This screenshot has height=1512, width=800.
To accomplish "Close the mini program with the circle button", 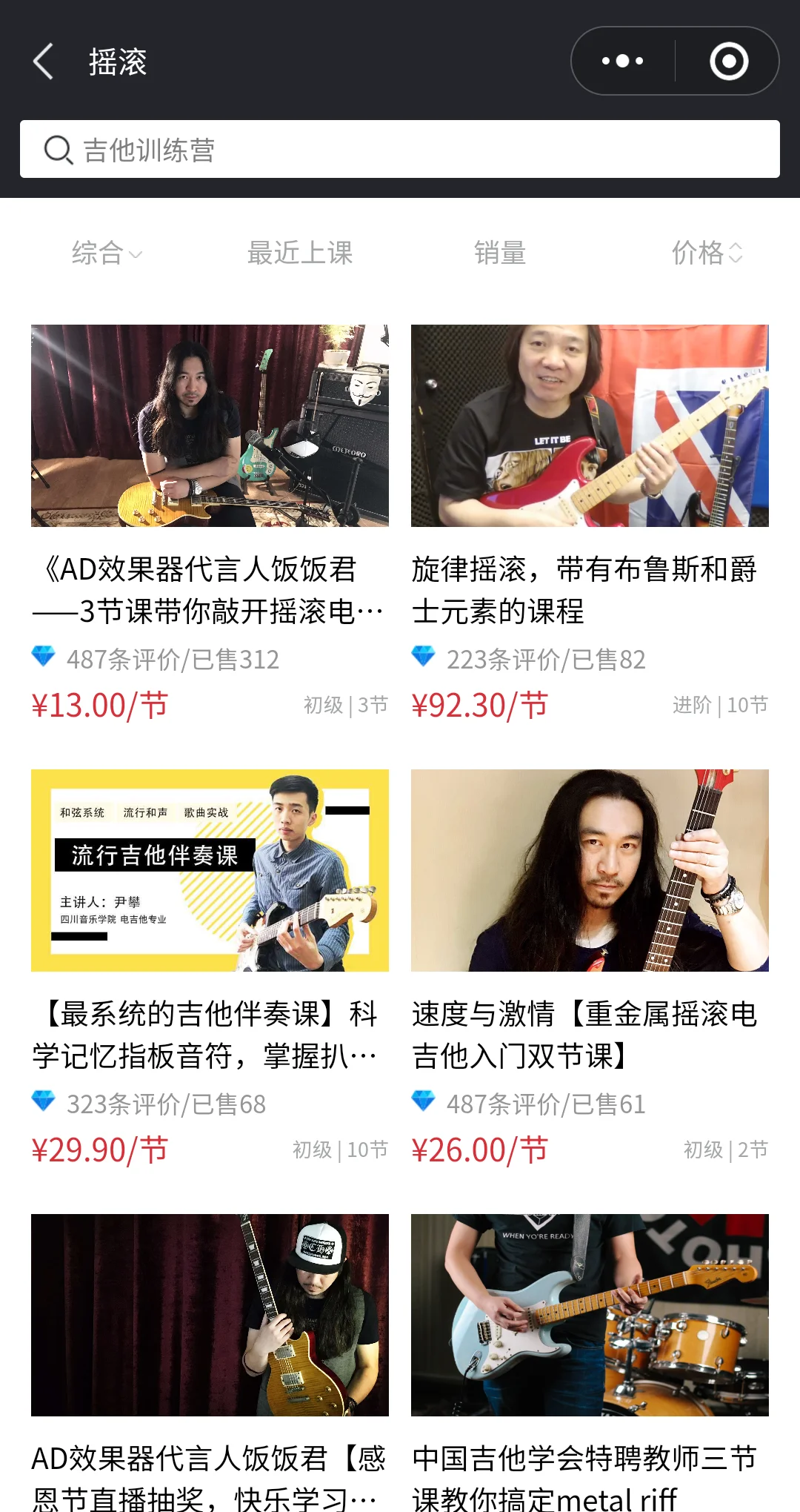I will click(729, 61).
